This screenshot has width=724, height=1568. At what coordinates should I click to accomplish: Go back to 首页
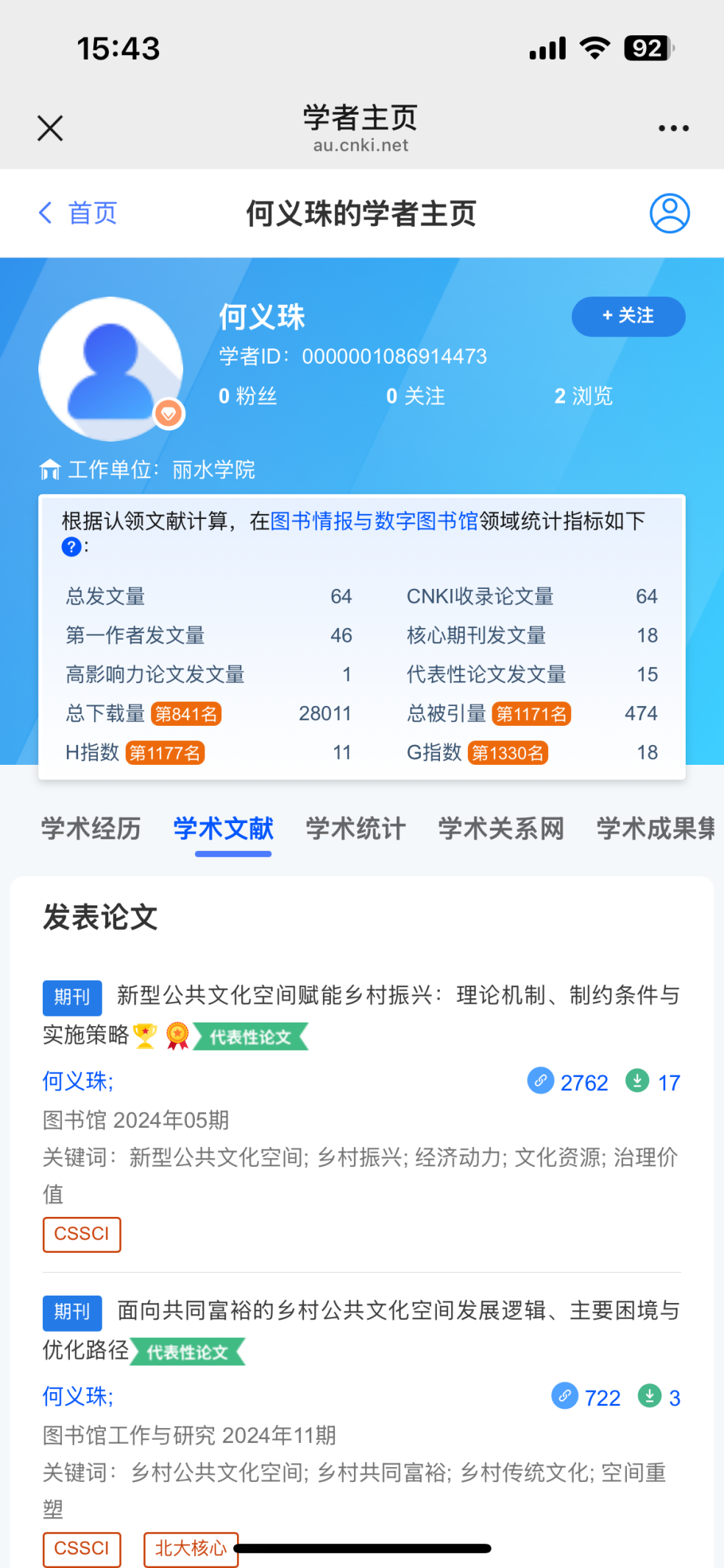pos(78,213)
